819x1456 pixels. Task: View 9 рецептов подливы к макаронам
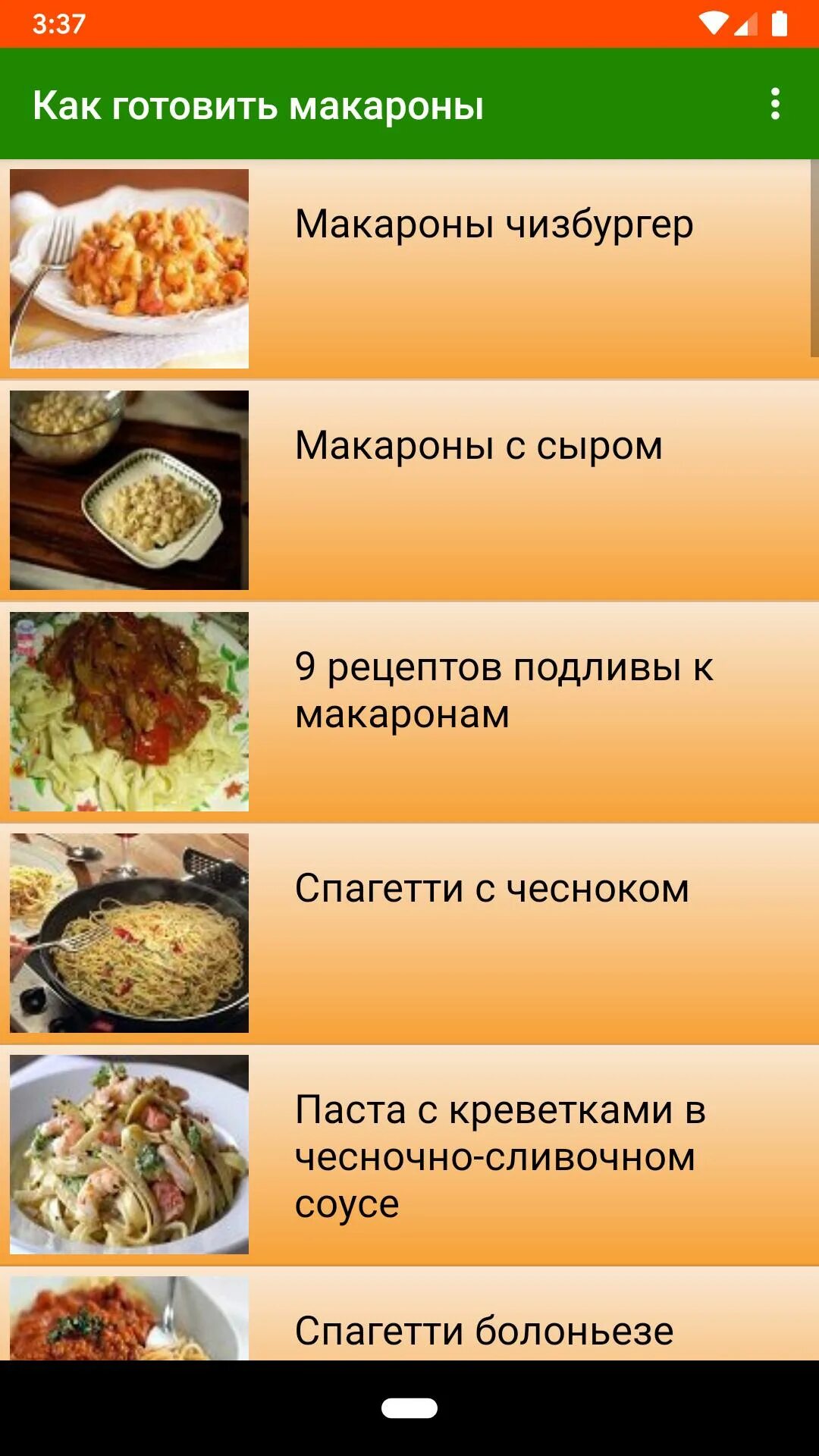[x=409, y=712]
